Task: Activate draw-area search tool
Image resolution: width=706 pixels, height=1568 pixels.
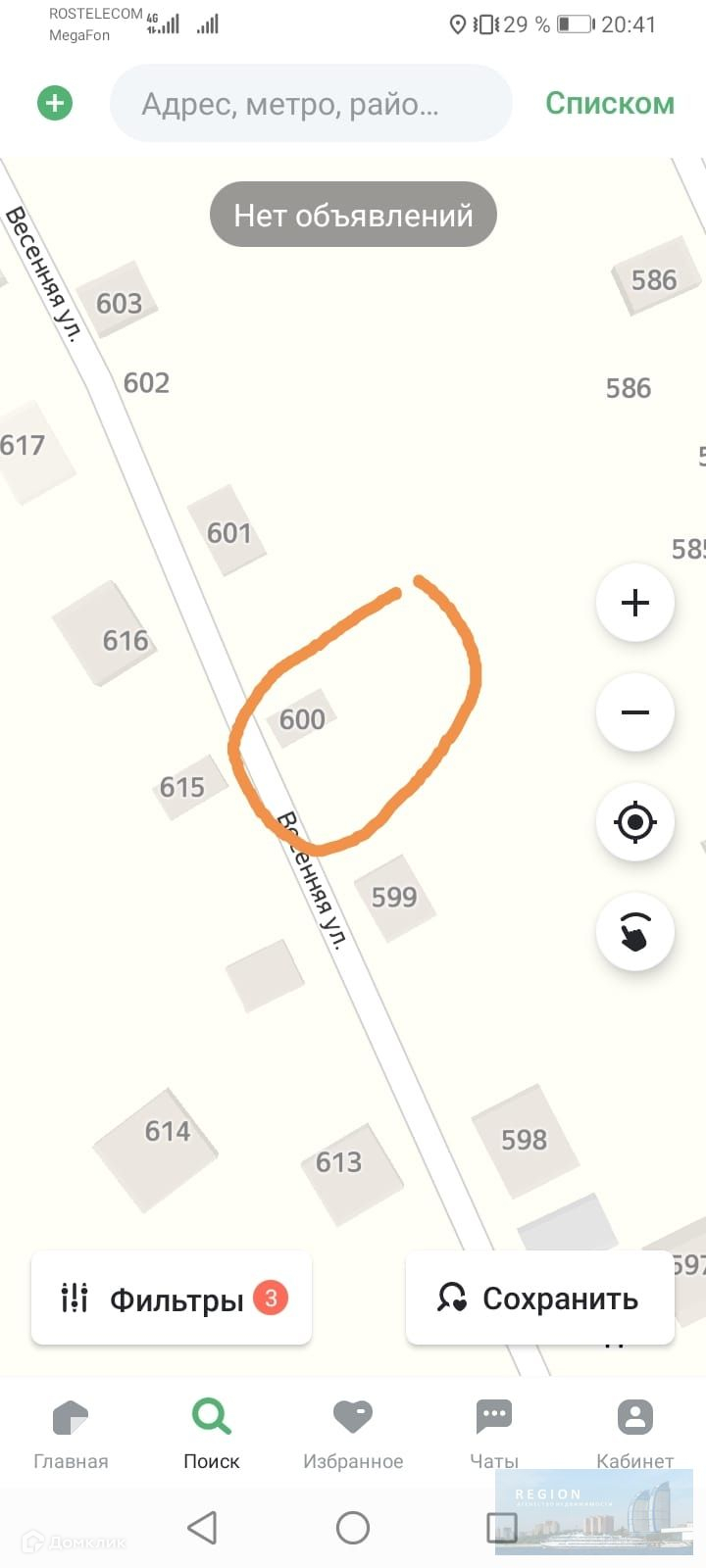Action: [635, 932]
